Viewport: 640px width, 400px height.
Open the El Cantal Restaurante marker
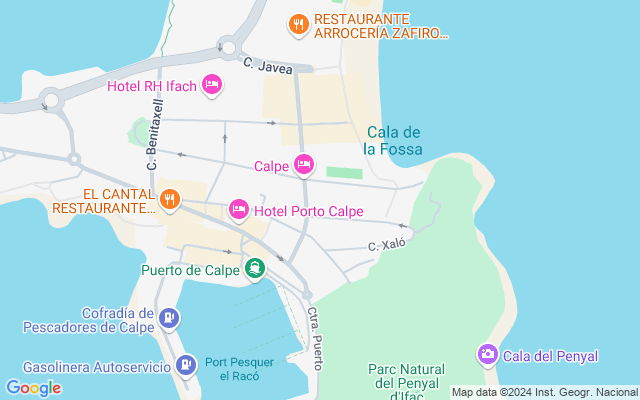(170, 199)
